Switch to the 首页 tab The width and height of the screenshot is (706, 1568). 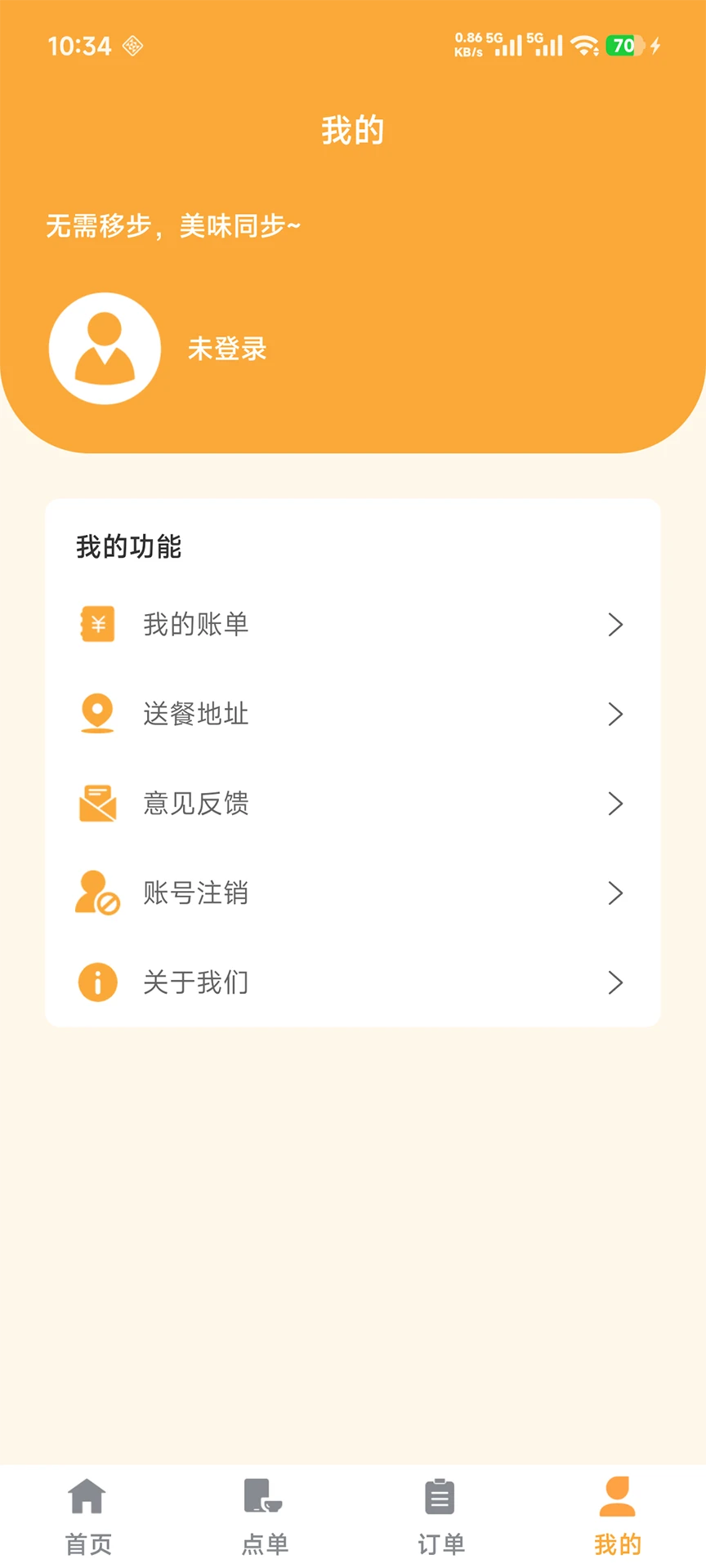[x=87, y=1516]
